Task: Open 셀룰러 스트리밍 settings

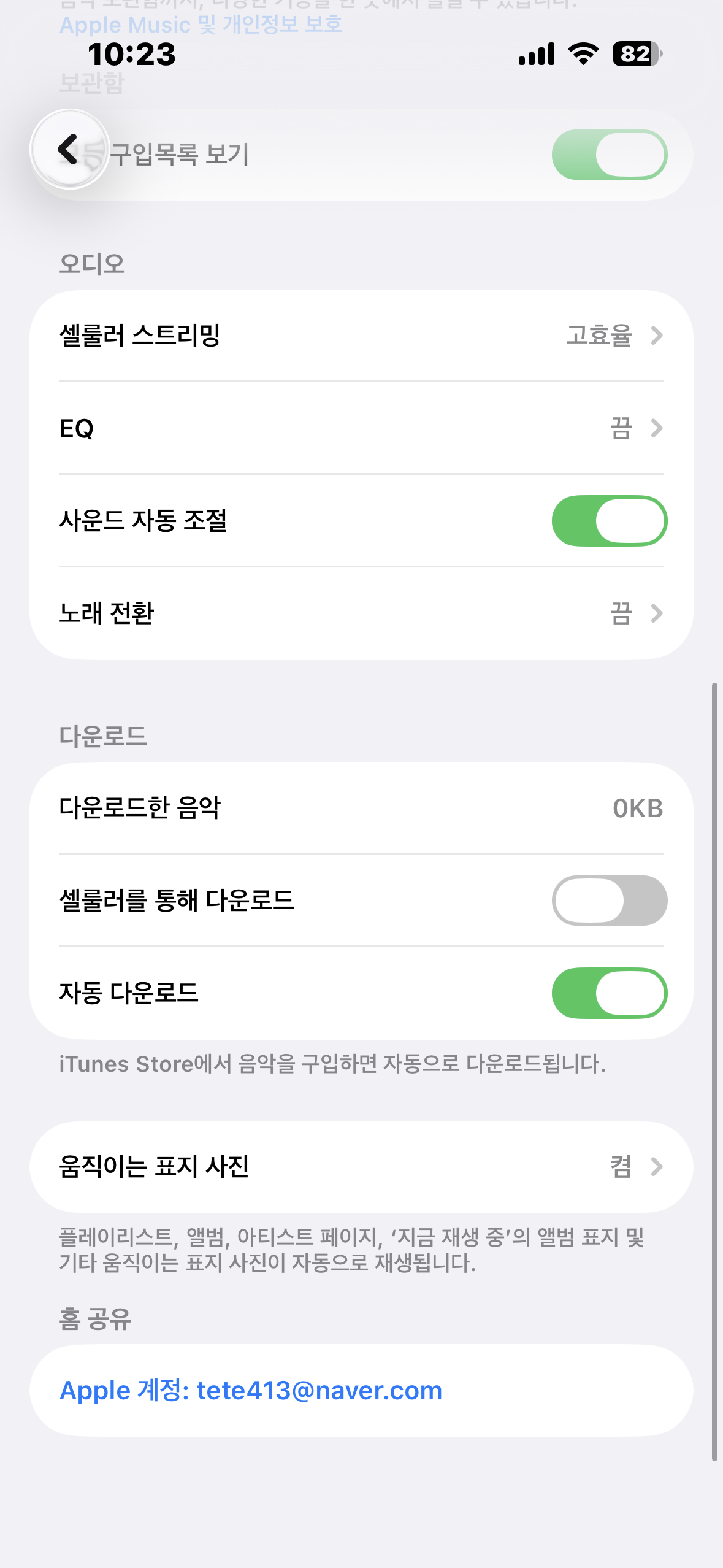Action: click(x=361, y=336)
